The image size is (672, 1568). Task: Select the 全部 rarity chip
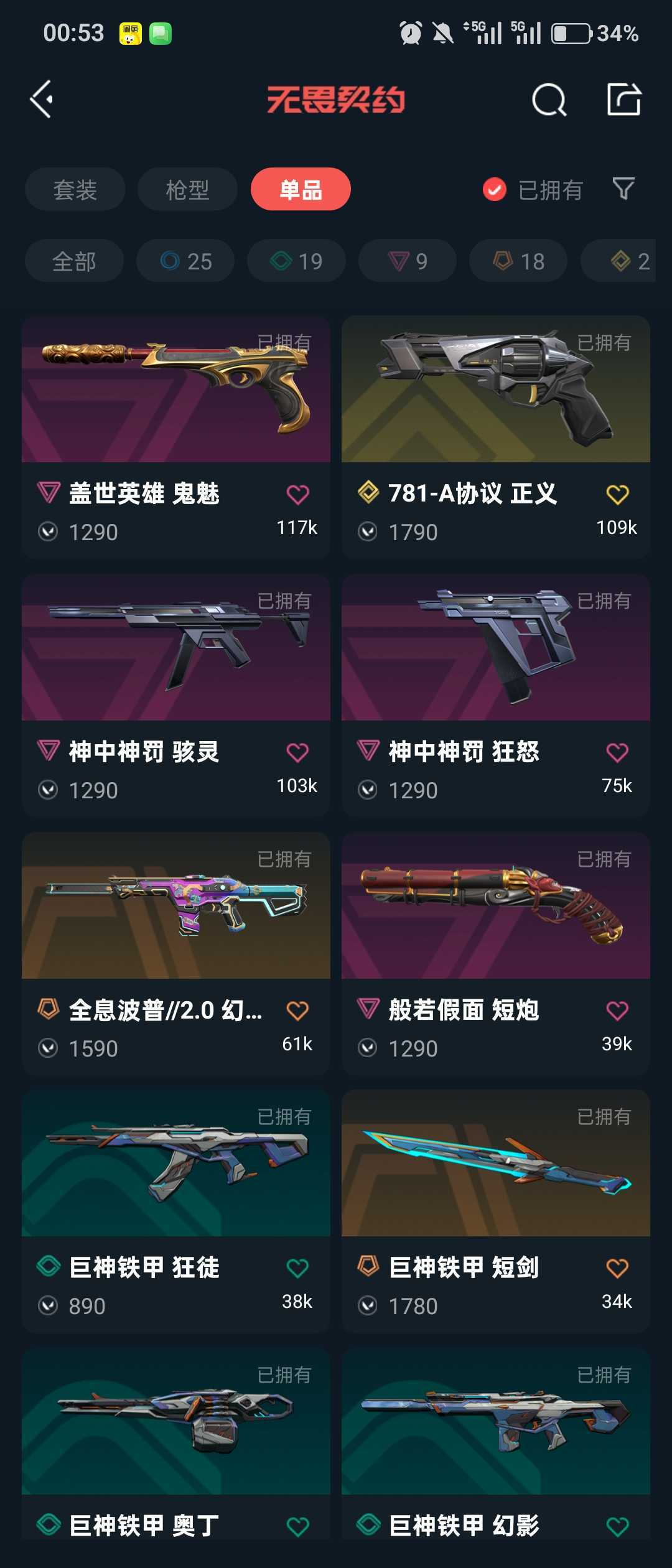click(74, 261)
